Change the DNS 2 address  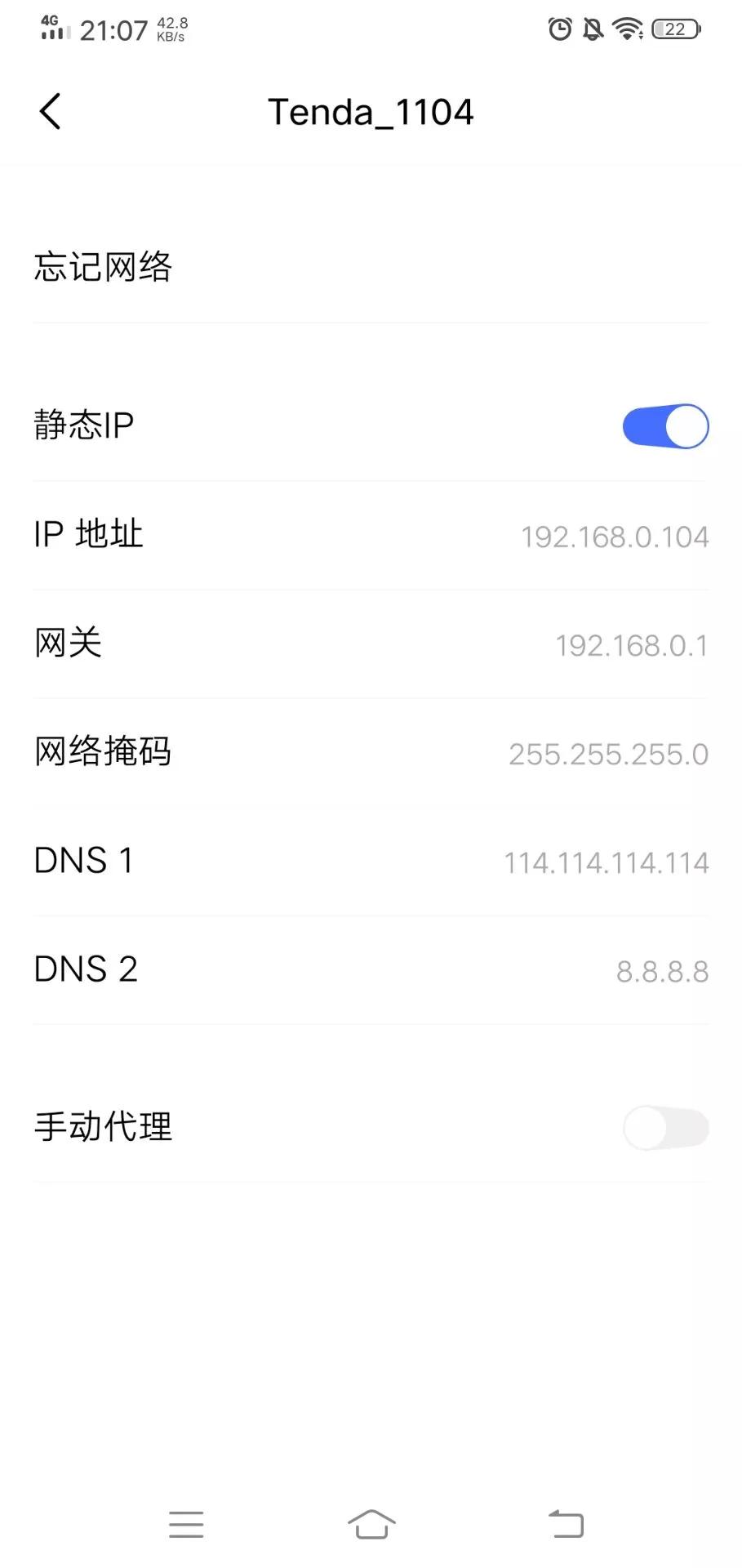tap(662, 971)
